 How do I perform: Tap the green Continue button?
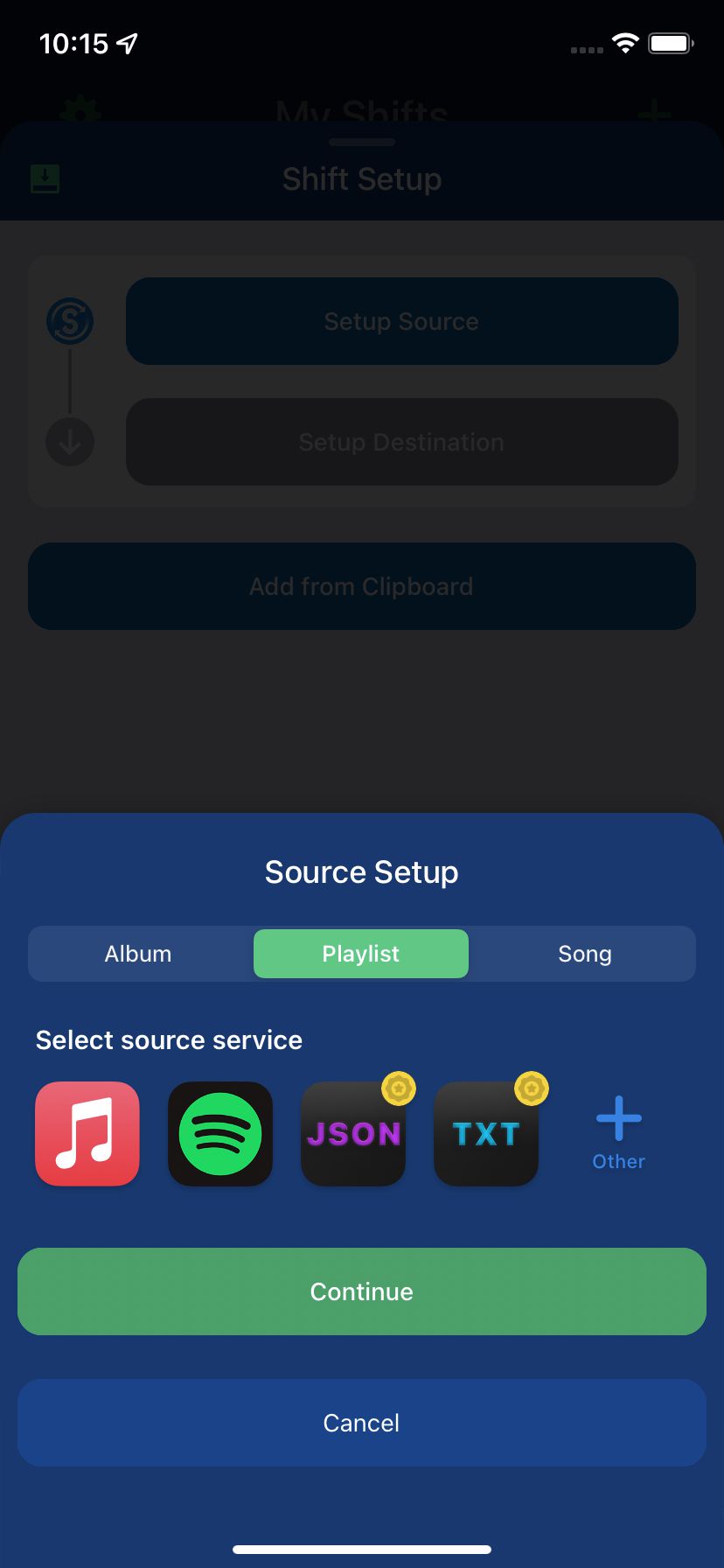pos(362,1291)
